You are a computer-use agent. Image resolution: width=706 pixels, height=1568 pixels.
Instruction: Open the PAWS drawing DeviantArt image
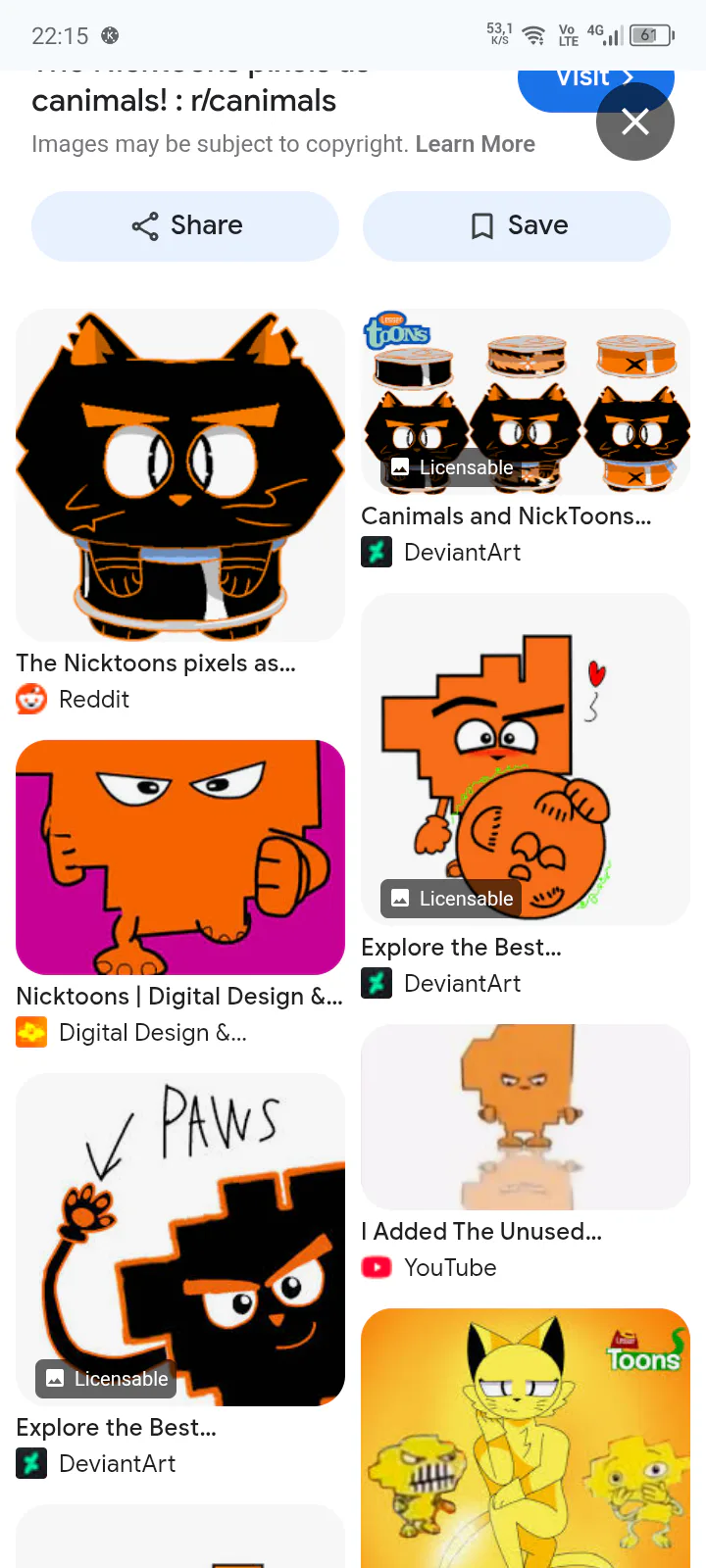pos(180,1240)
